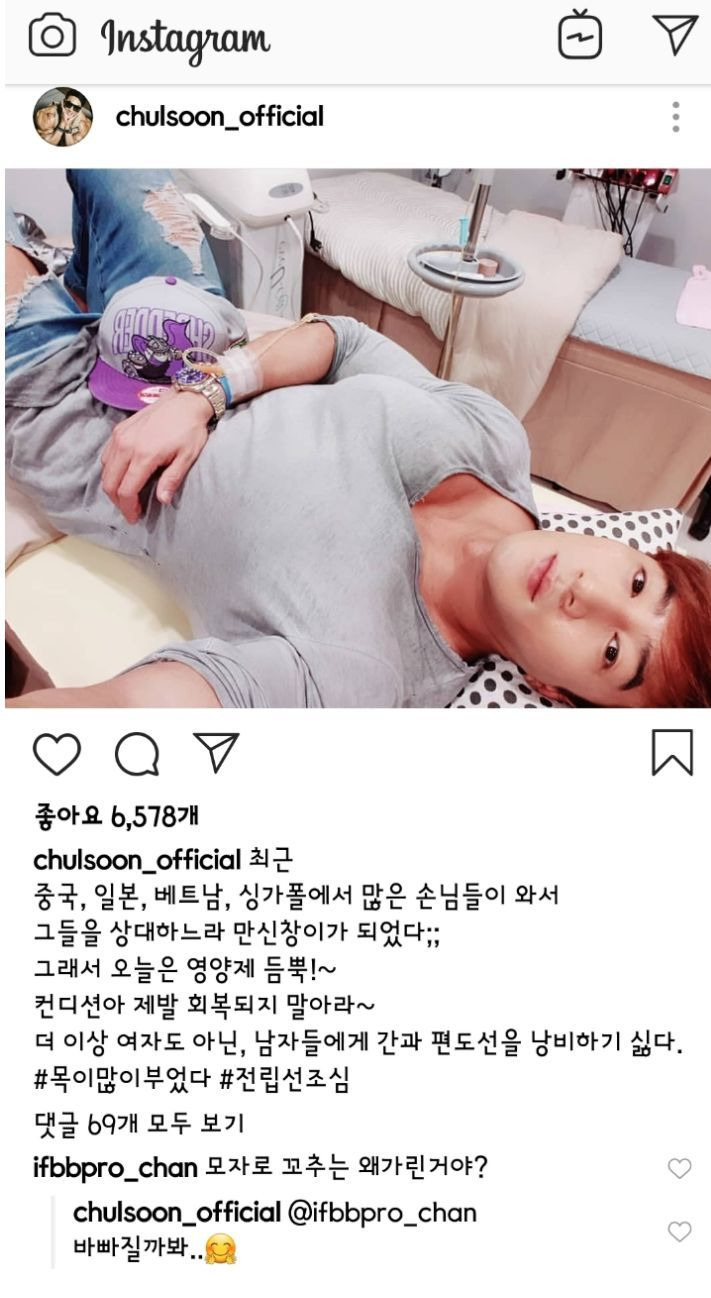Bookmark this post

pos(672,752)
